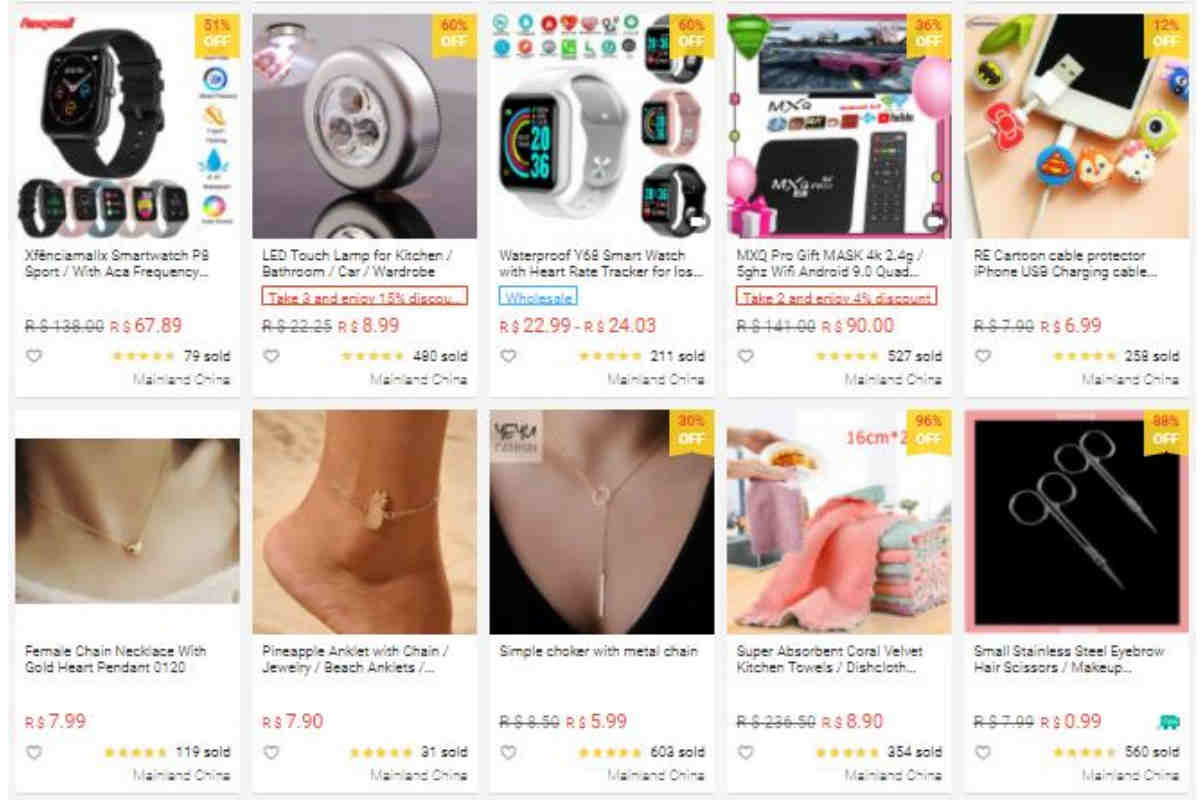Heart the Cartoon cable protector item
This screenshot has width=1204, height=802.
click(983, 356)
